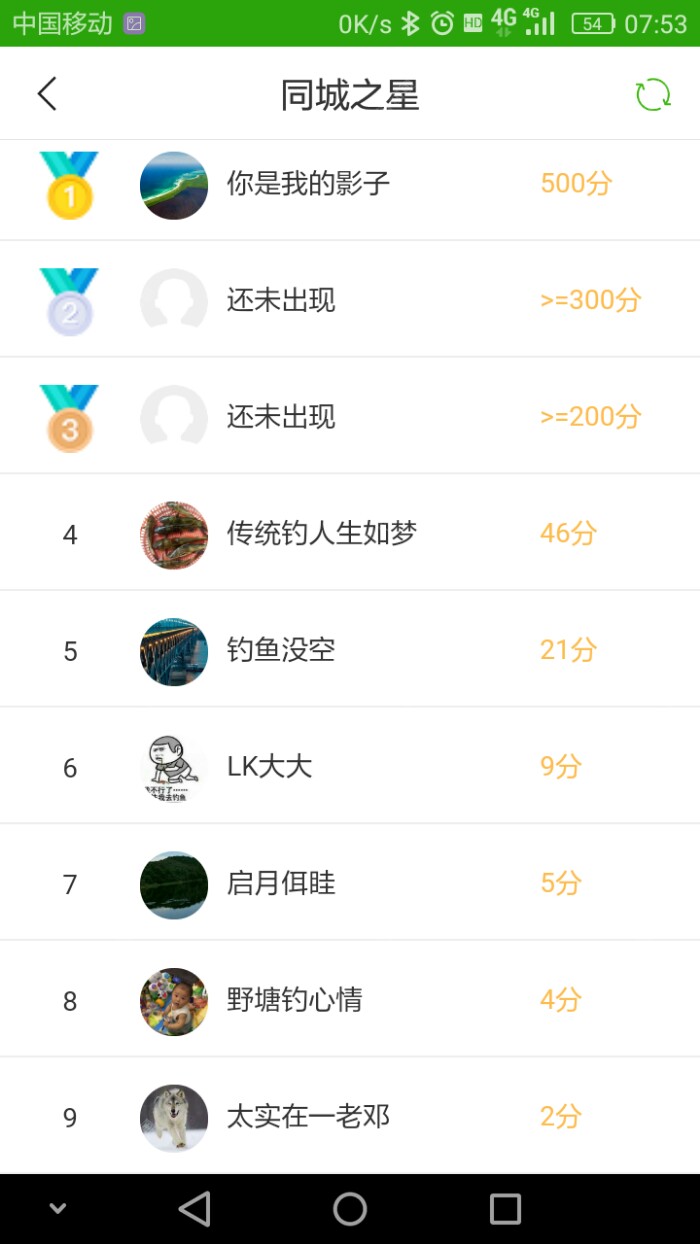Select the 钓鱼没空 ranking row
Viewport: 700px width, 1244px height.
pyautogui.click(x=281, y=651)
